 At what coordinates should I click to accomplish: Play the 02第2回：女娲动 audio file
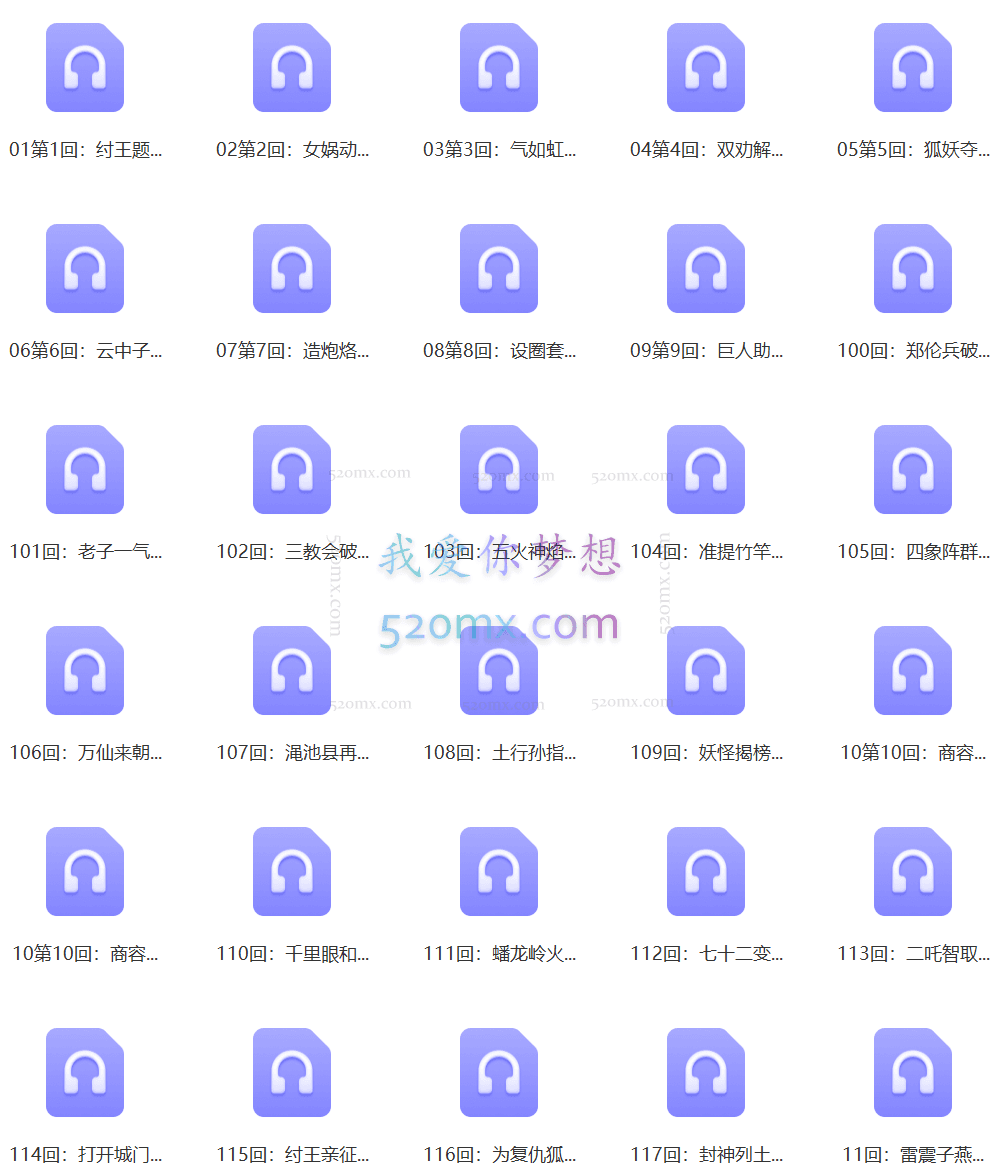292,68
